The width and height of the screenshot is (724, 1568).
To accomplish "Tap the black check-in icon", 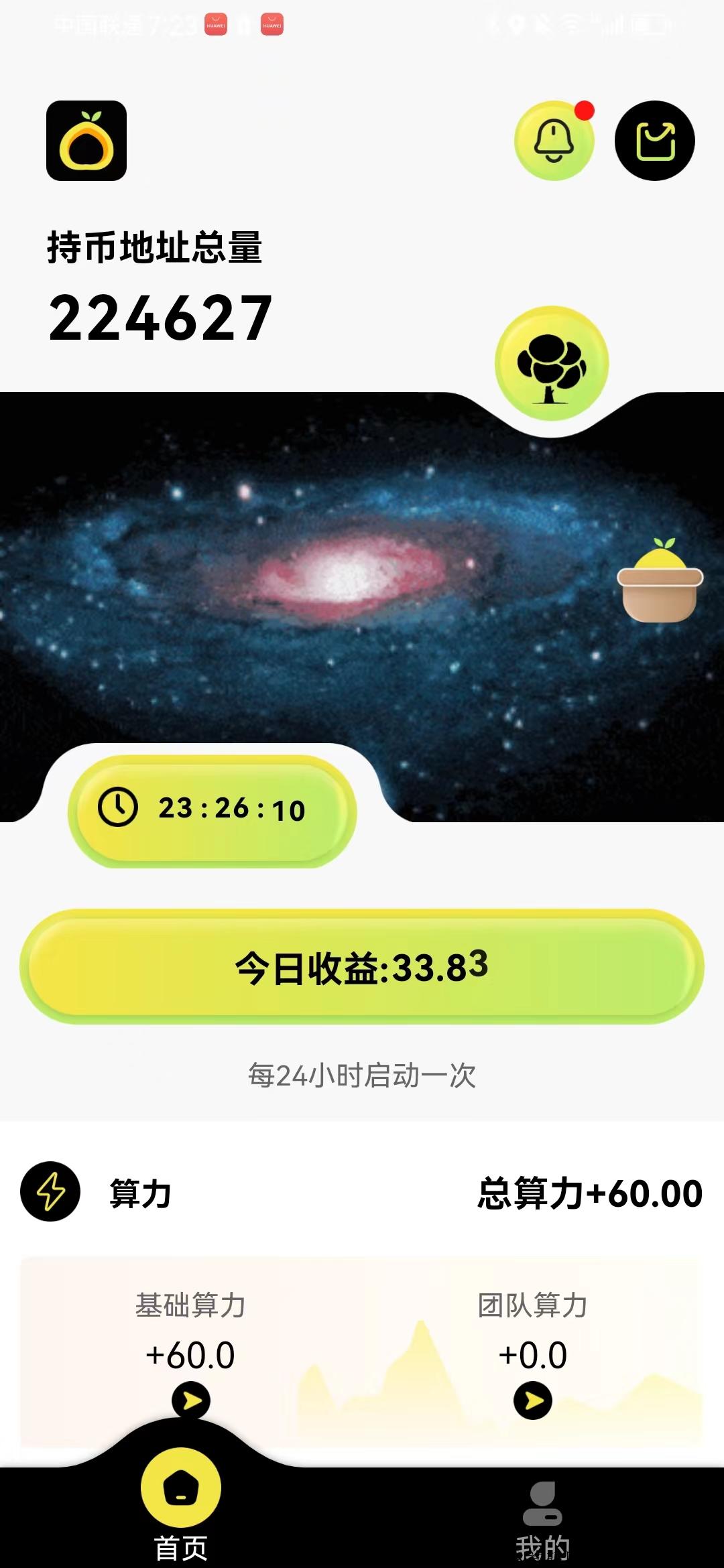I will pos(654,141).
